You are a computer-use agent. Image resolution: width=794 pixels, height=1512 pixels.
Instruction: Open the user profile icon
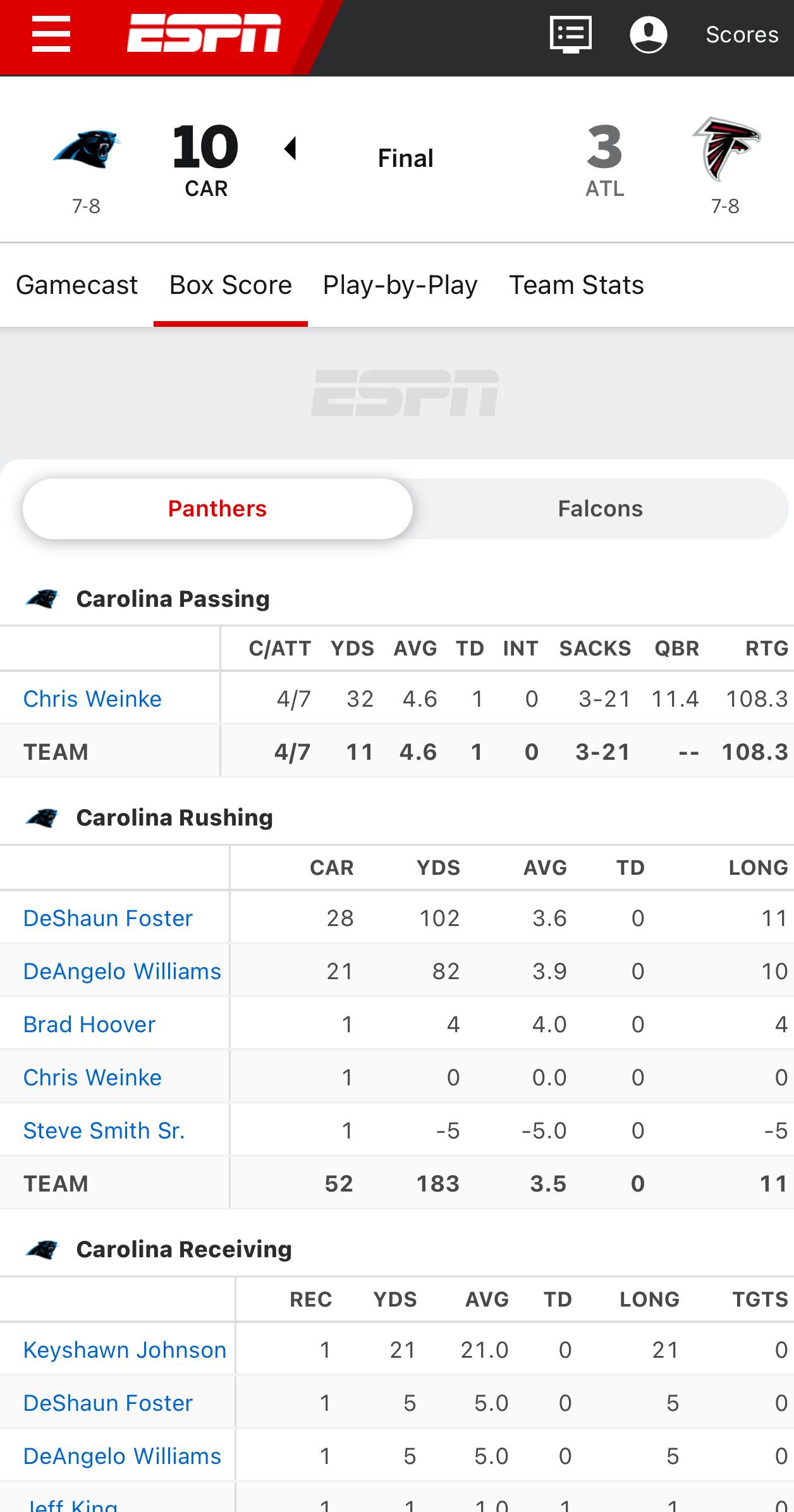(649, 34)
